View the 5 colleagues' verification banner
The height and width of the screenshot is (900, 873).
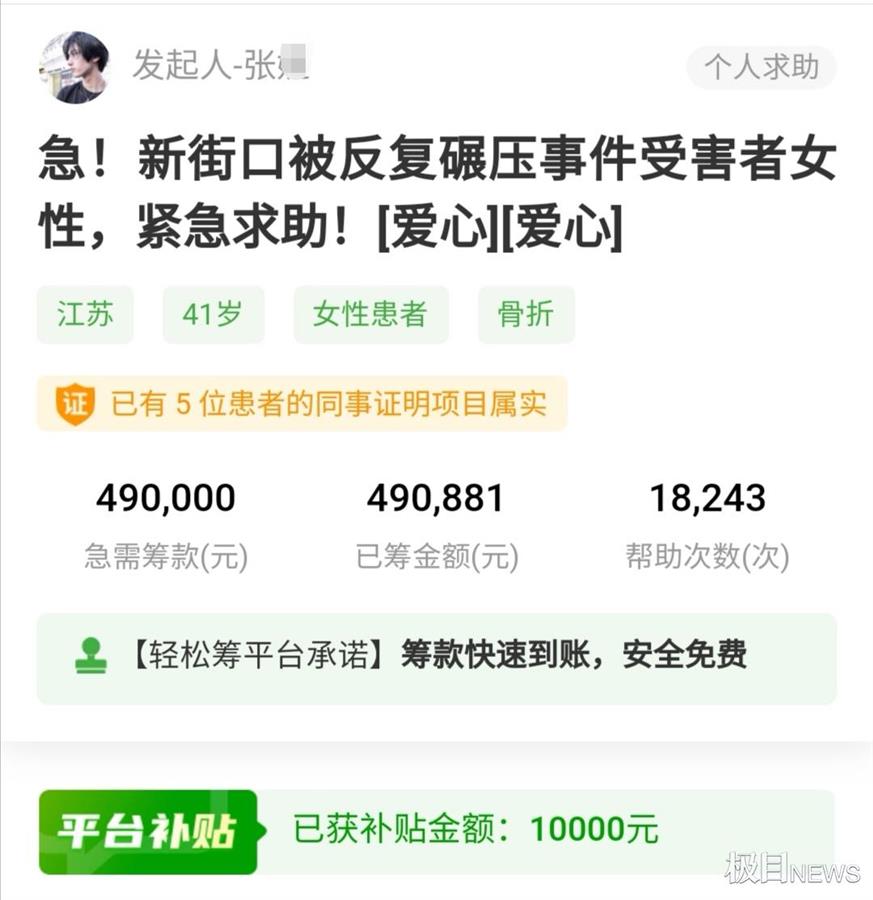(x=302, y=404)
